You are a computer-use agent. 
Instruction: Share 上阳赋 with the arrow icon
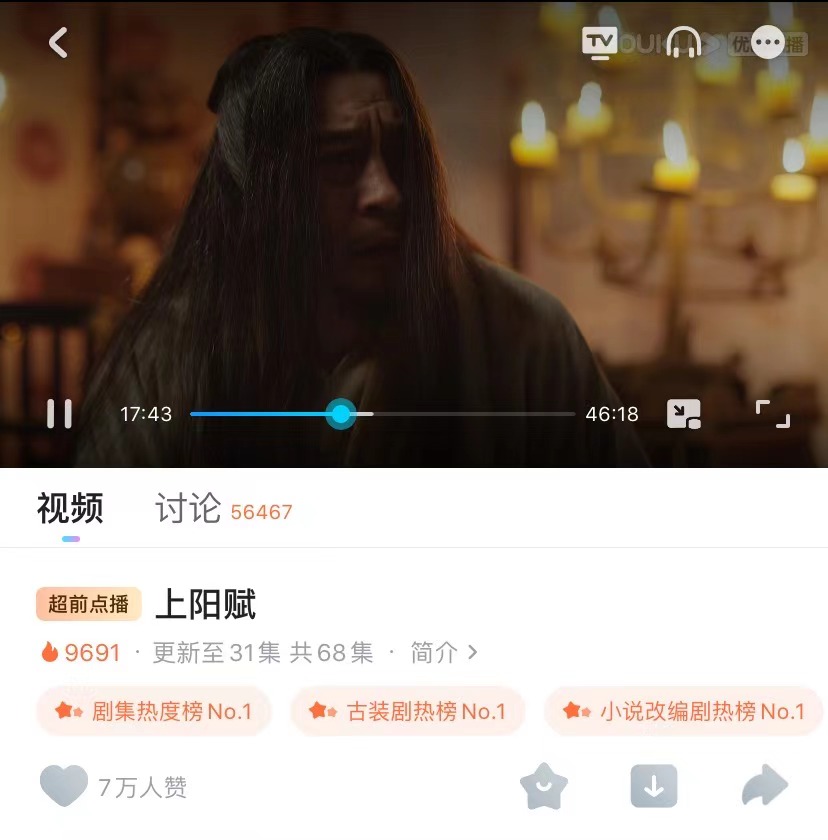pyautogui.click(x=765, y=787)
